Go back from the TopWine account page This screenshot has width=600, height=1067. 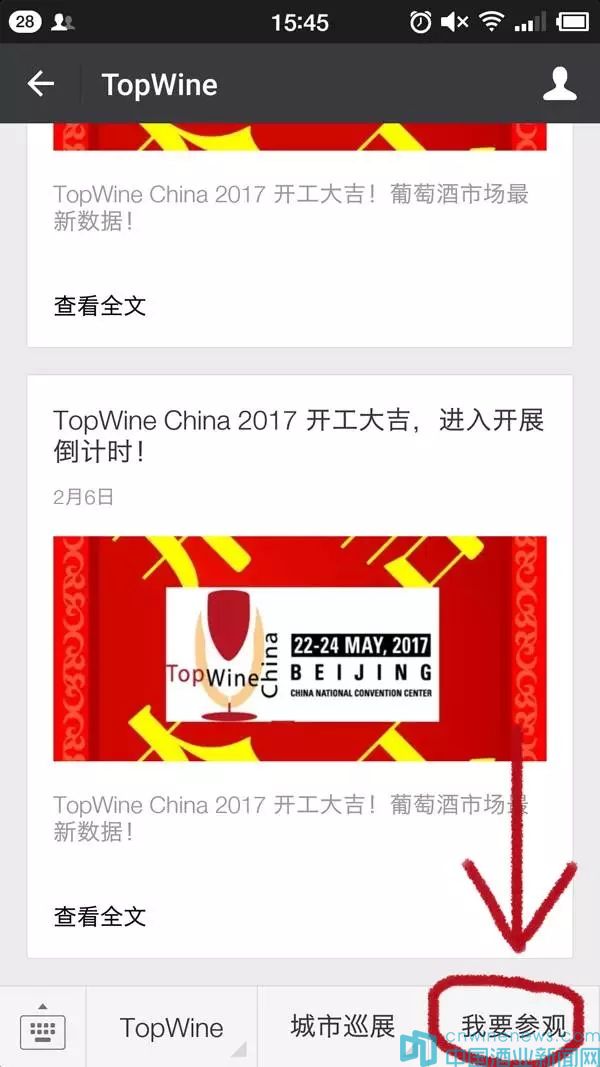click(x=41, y=84)
